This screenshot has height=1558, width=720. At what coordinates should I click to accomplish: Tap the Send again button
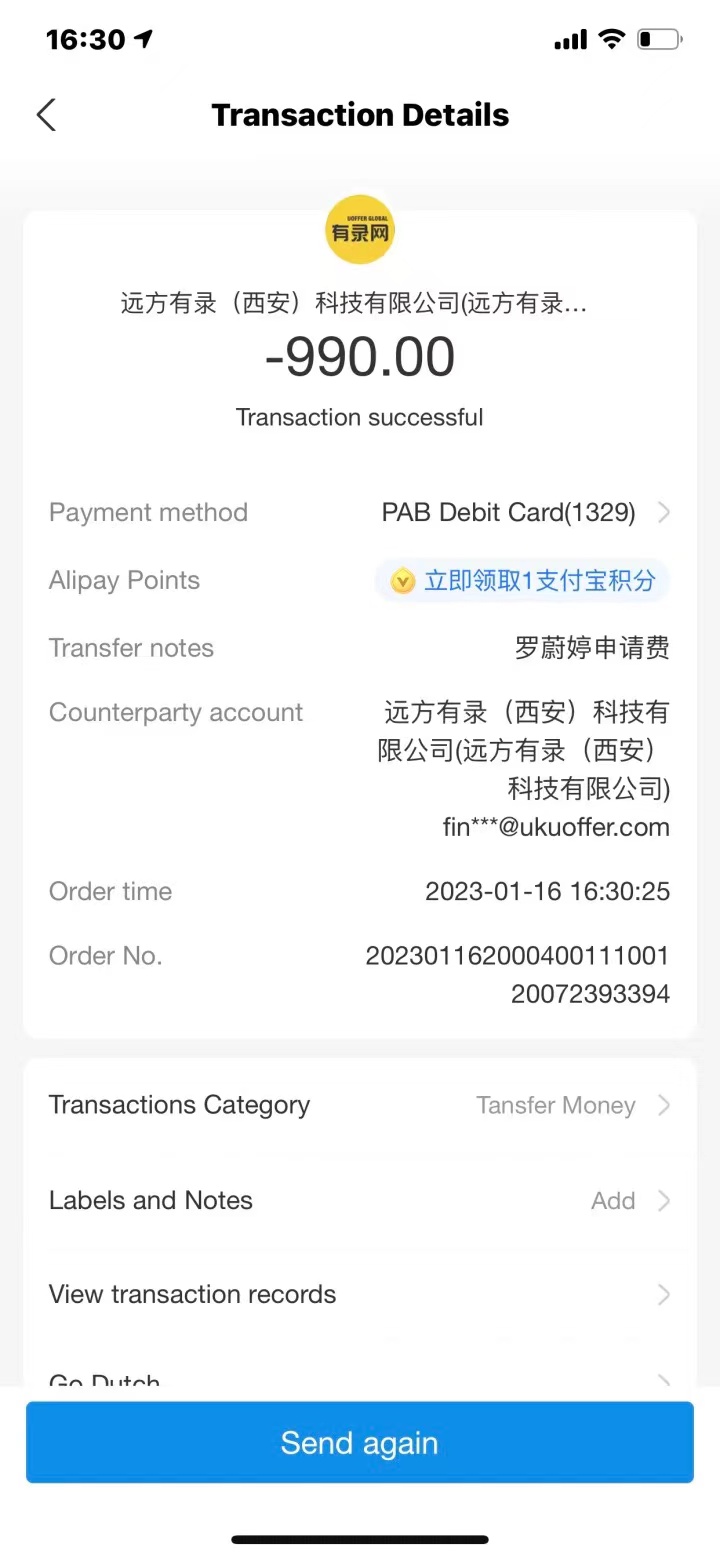(359, 1442)
